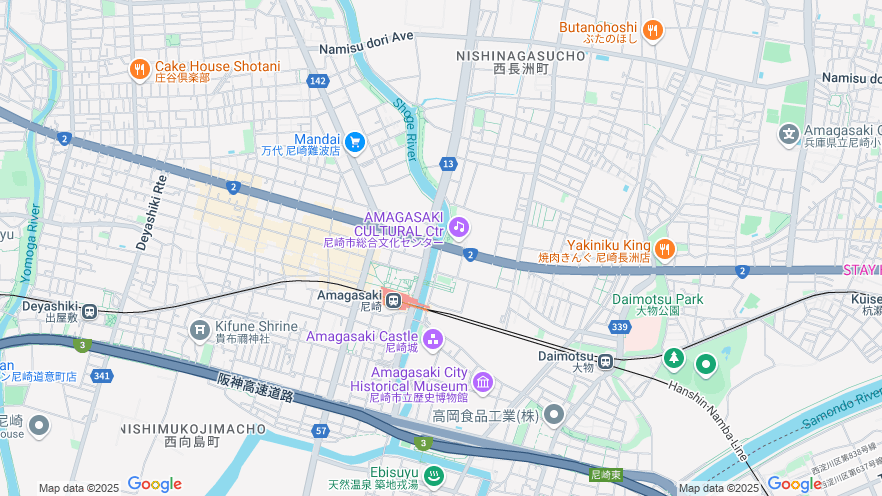This screenshot has height=496, width=882.
Task: Open the Yakiniku King restaurant marker
Action: tap(665, 249)
